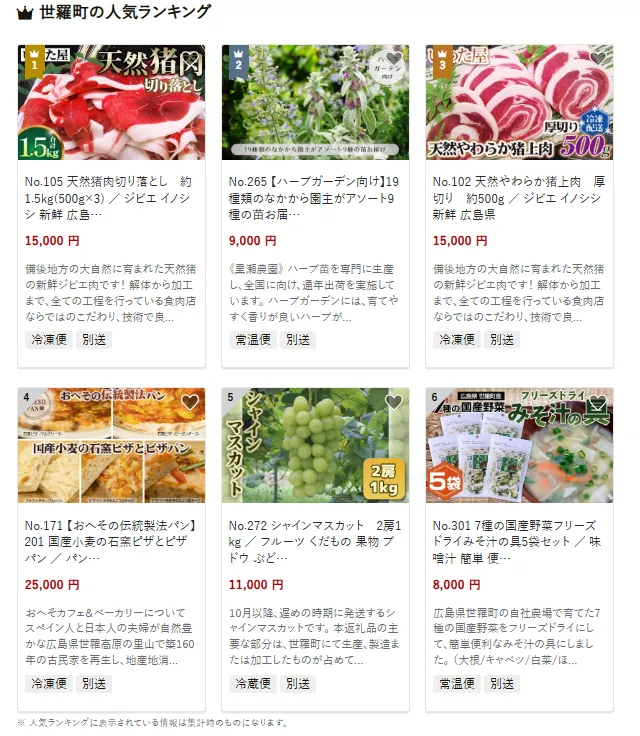Open No.301 フリーズドライみそ汁の具 card
This screenshot has width=640, height=736.
(x=519, y=541)
